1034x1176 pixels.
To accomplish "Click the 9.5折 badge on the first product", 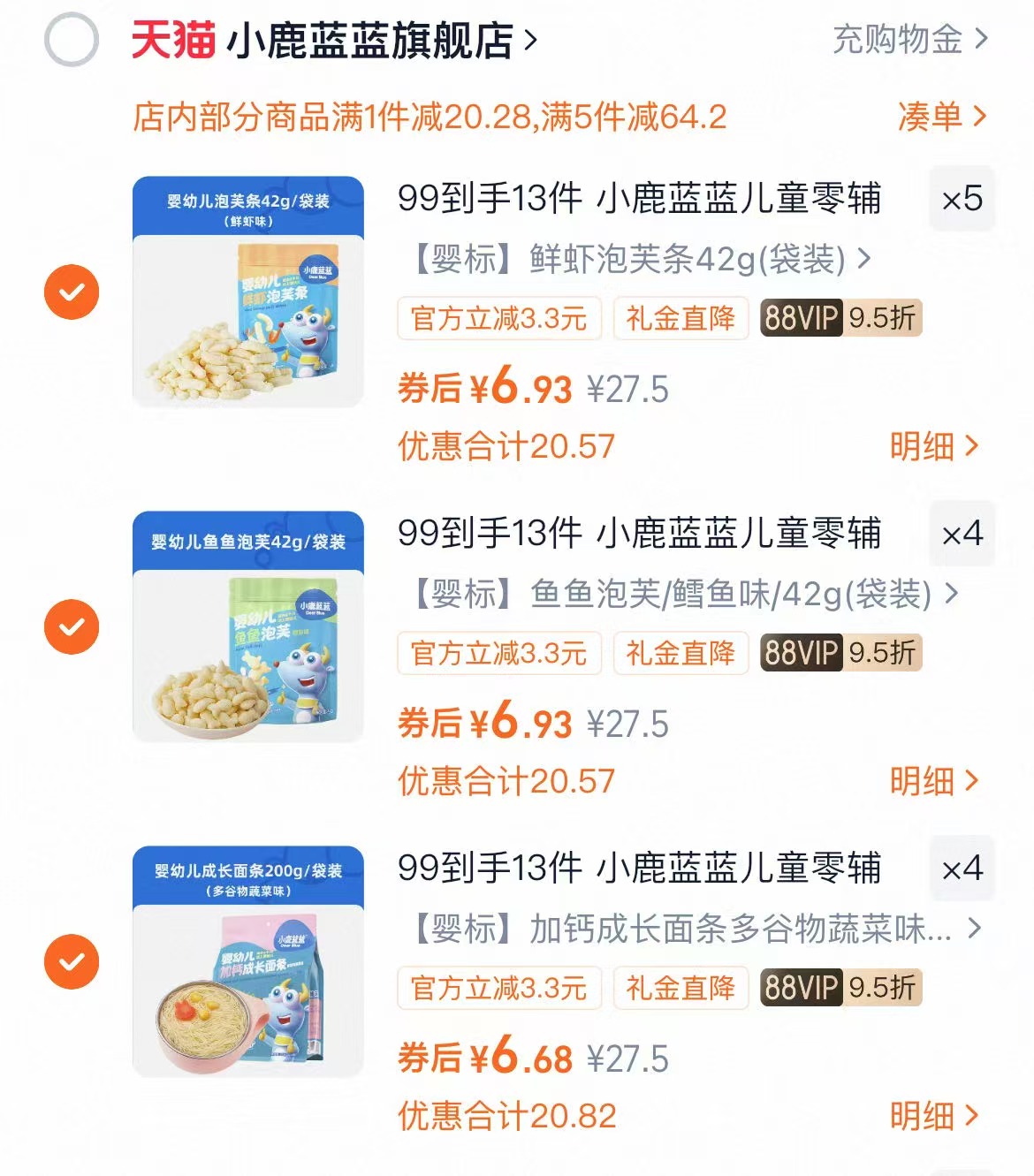I will [879, 319].
